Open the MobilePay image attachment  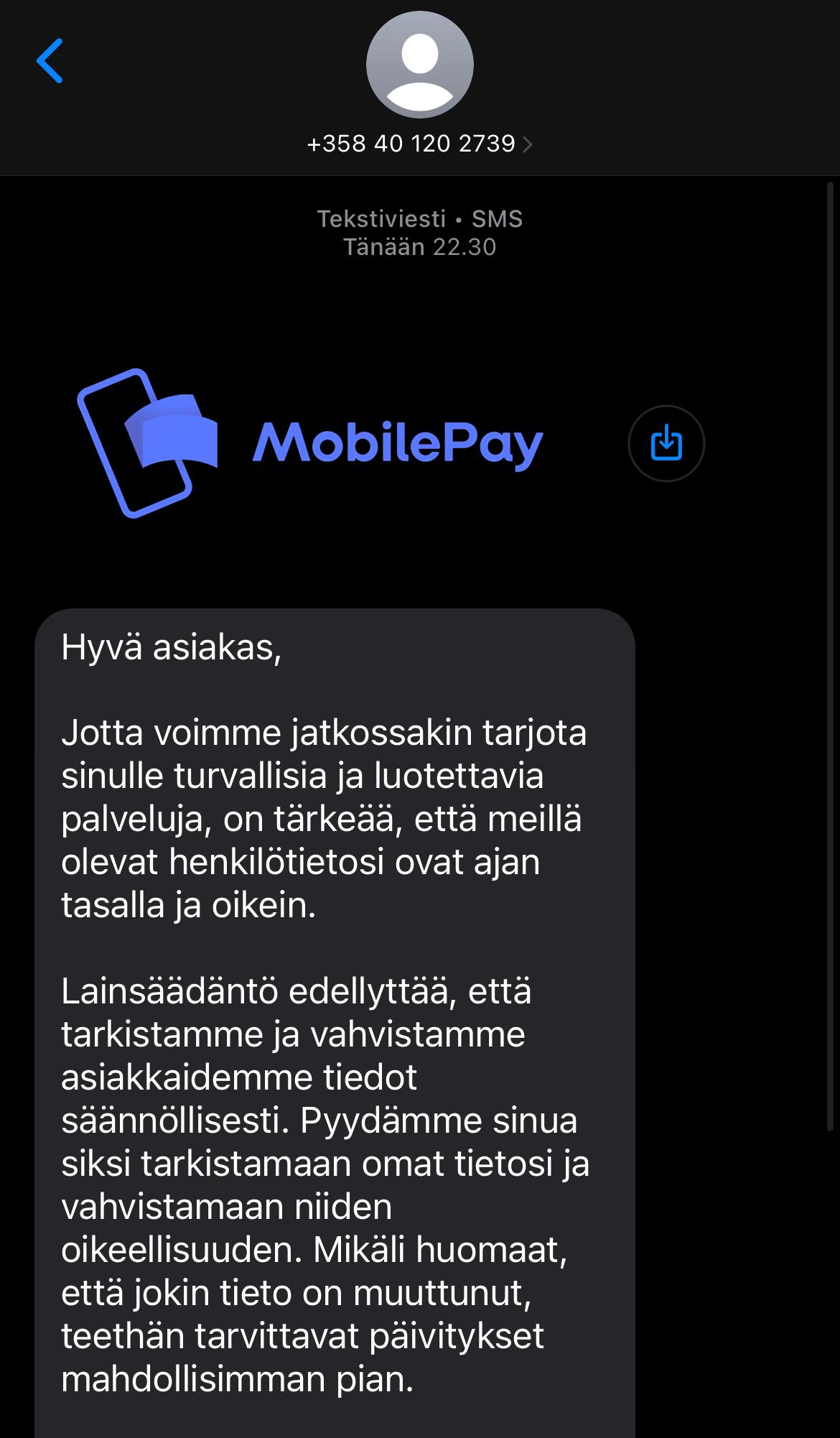(x=310, y=443)
